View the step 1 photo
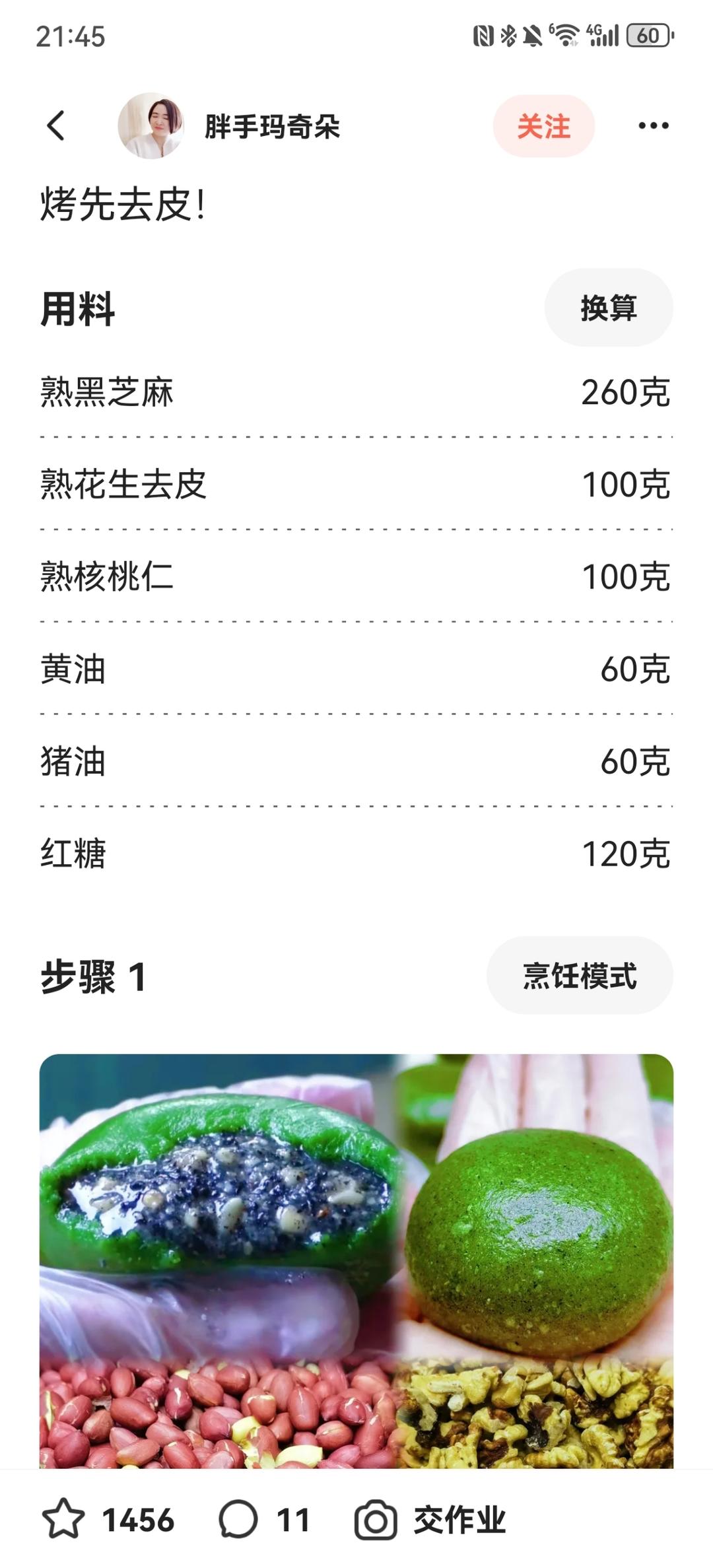 pos(356,1261)
